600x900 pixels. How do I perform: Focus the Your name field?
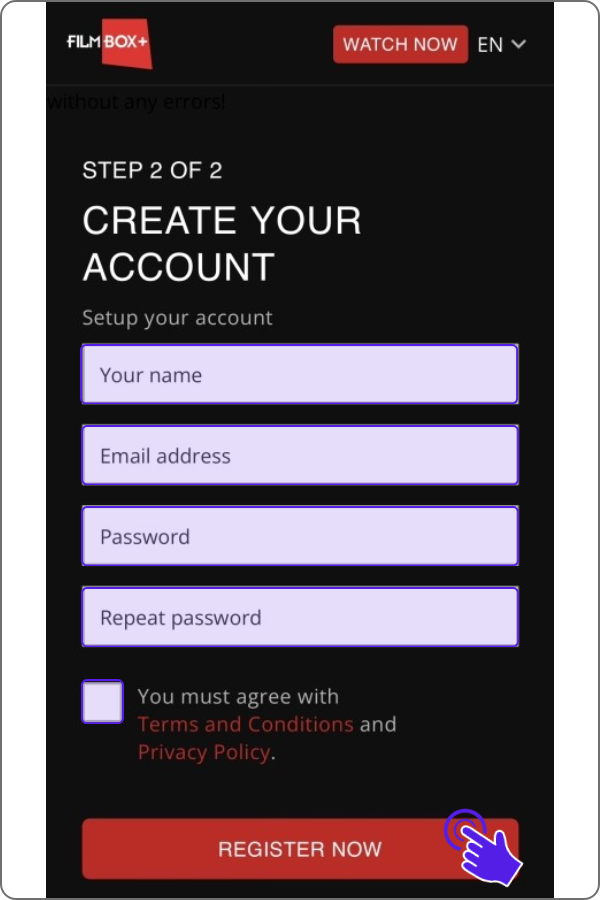[300, 375]
